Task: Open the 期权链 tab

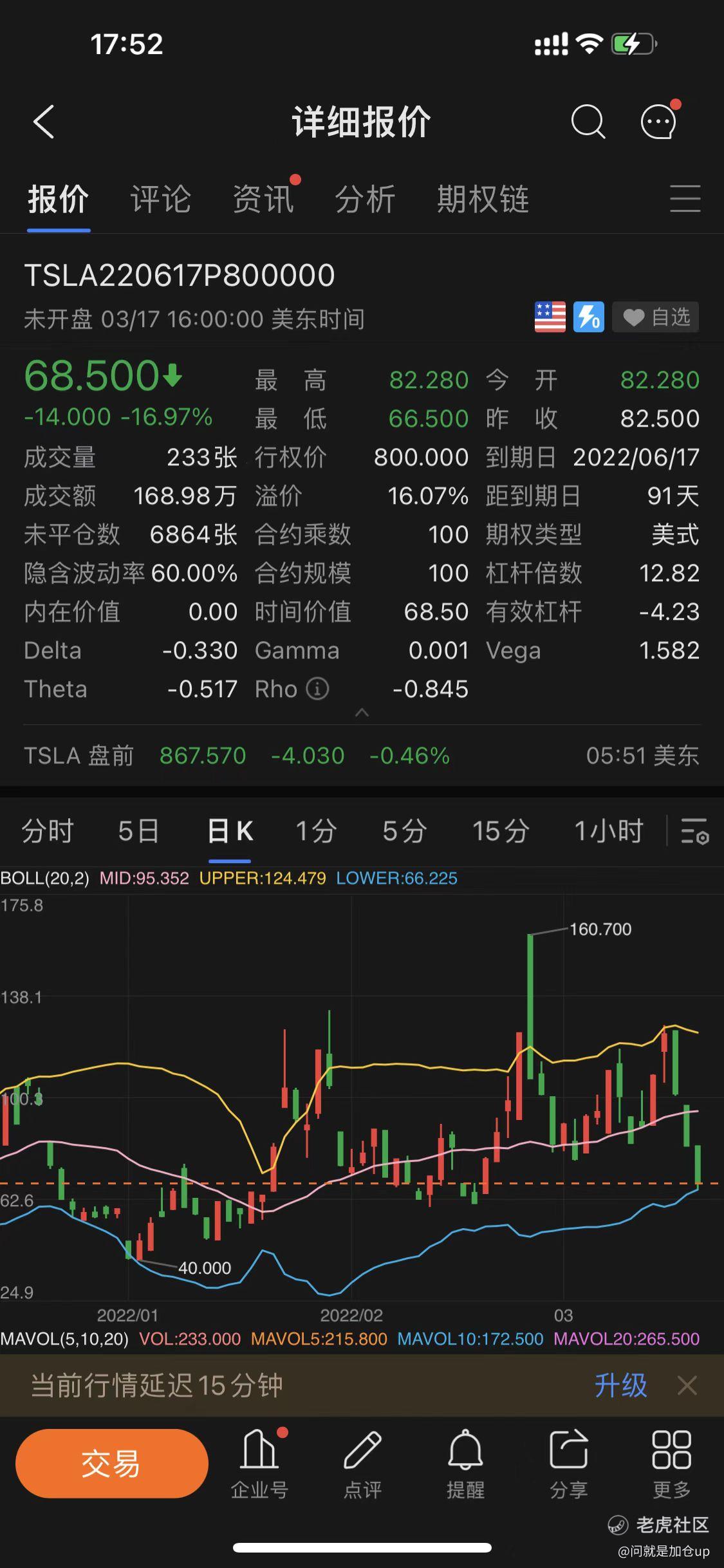Action: [x=483, y=199]
